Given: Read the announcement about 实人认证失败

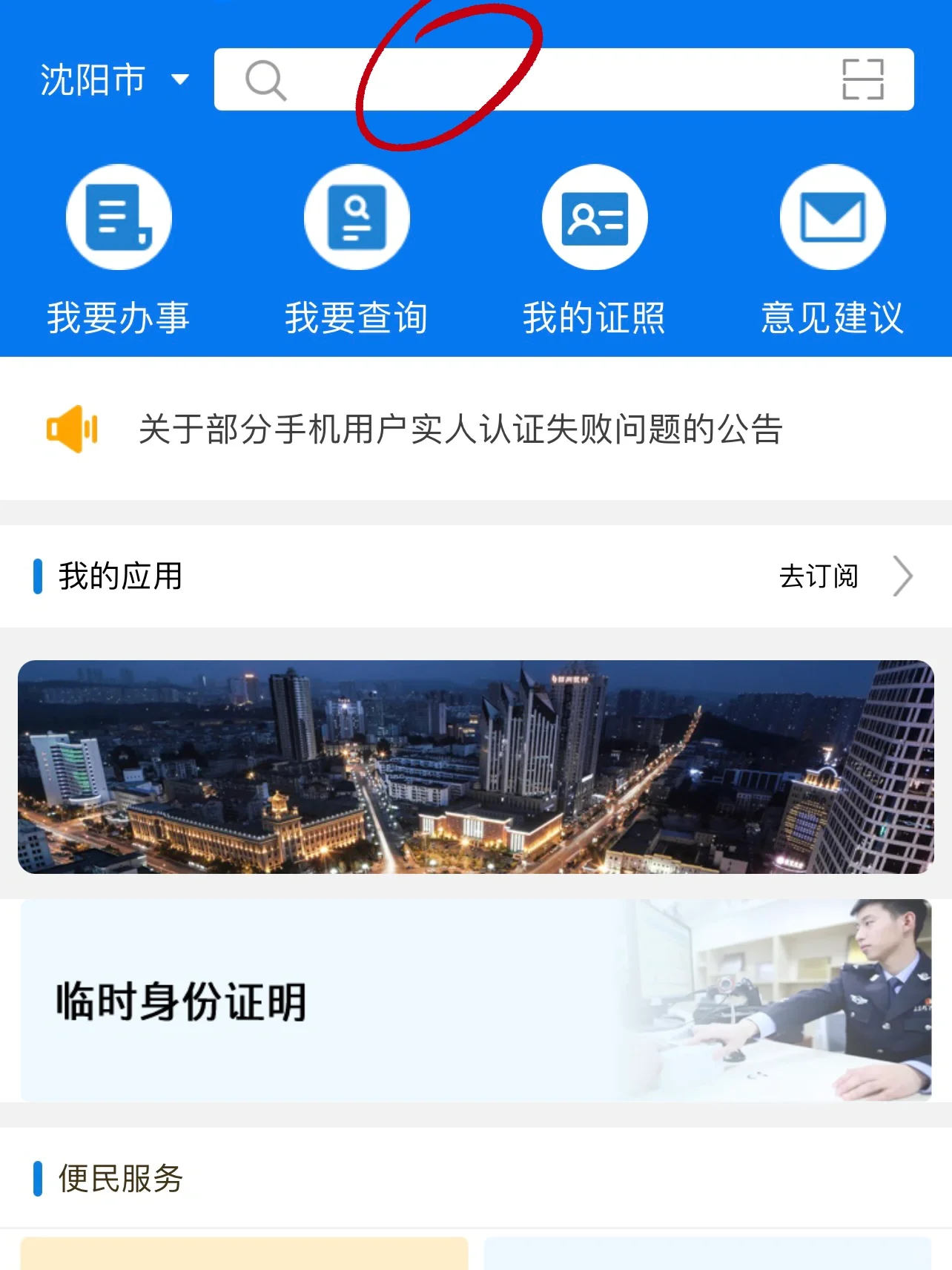Looking at the screenshot, I should click(x=460, y=430).
